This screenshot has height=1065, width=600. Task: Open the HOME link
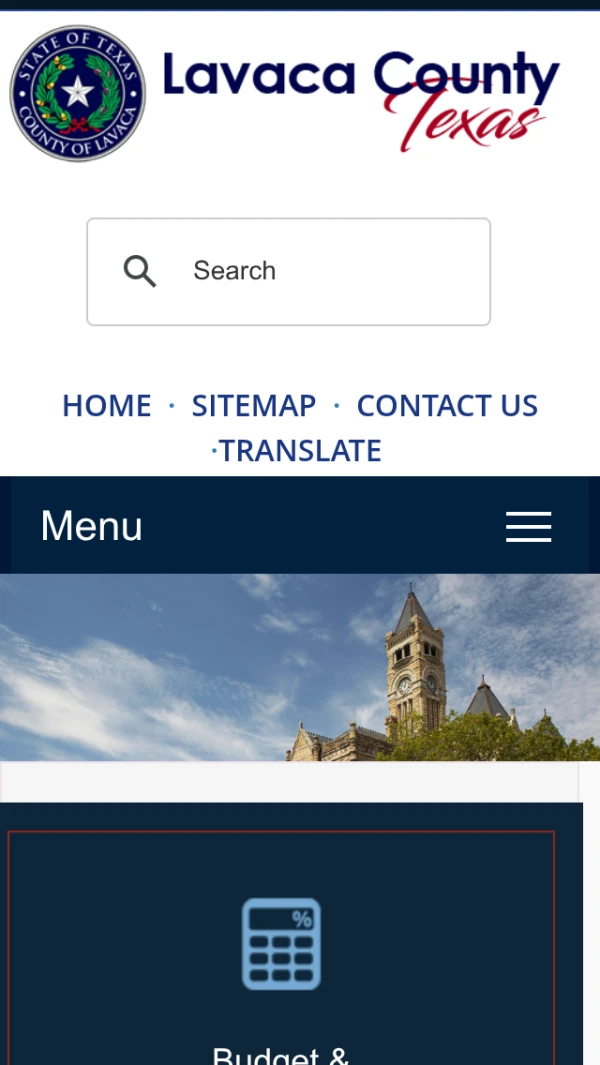(x=107, y=406)
